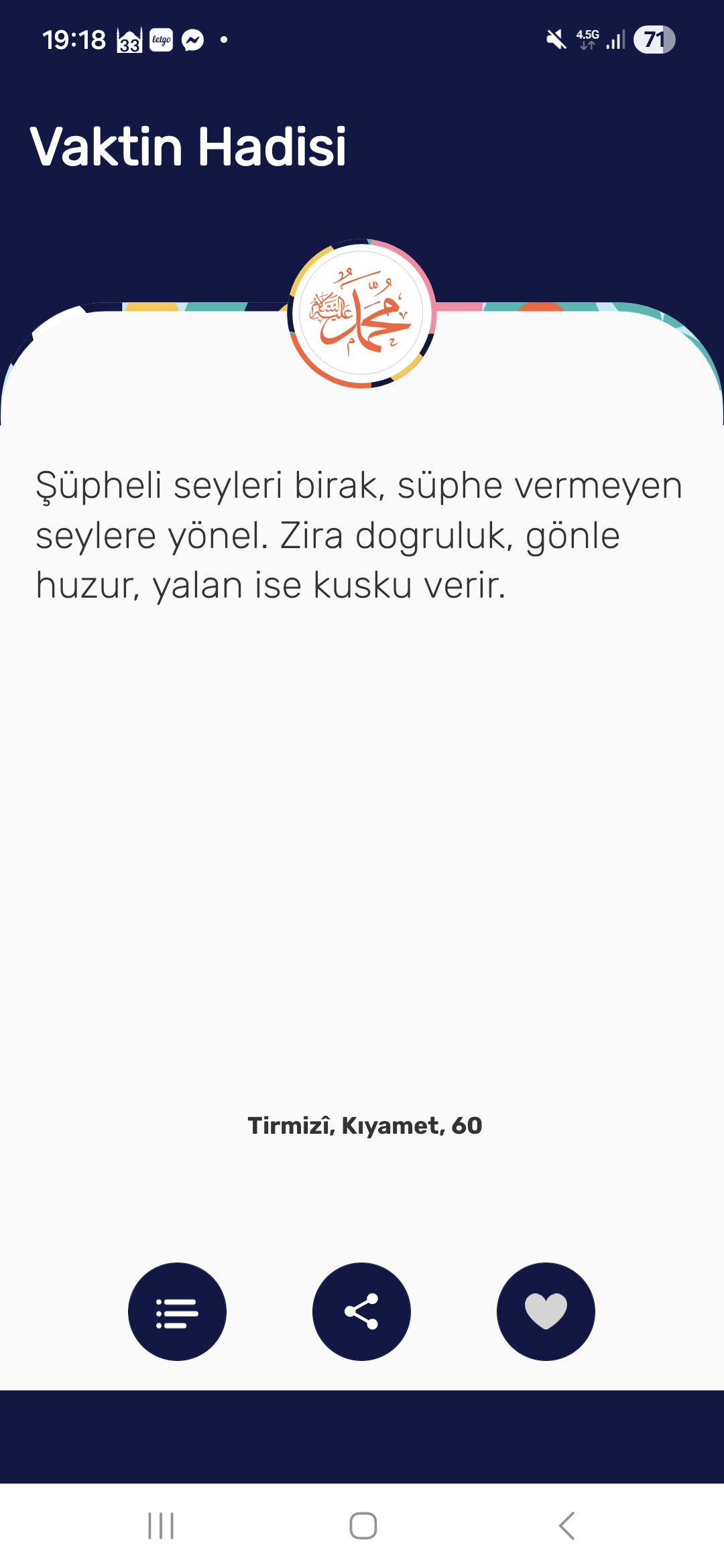Tap the notification dot in the status bar
Image resolution: width=724 pixels, height=1568 pixels.
point(223,40)
